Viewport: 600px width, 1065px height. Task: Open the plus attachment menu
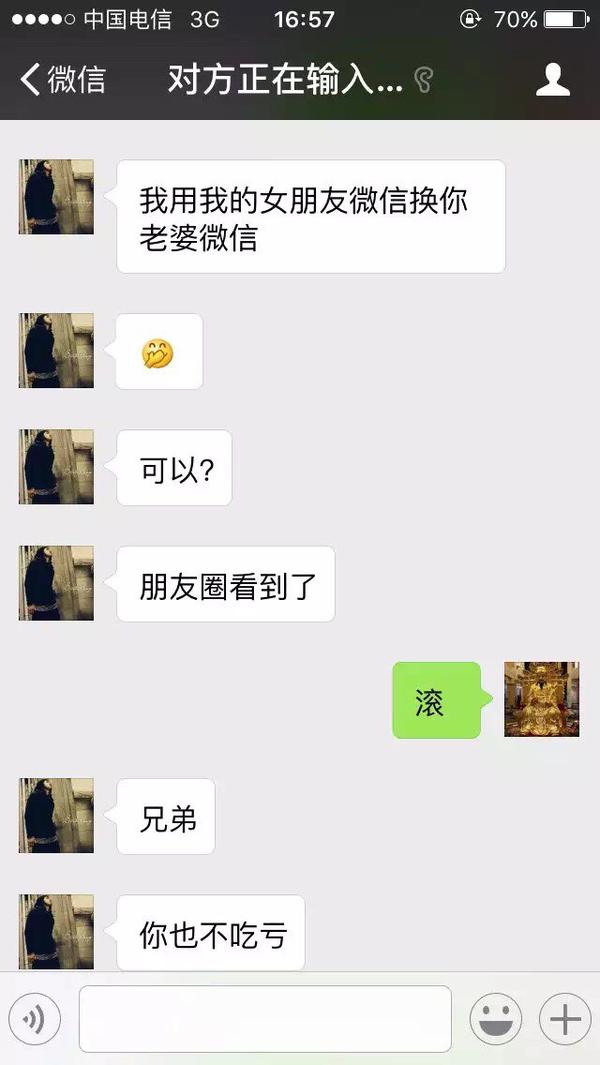click(565, 1019)
